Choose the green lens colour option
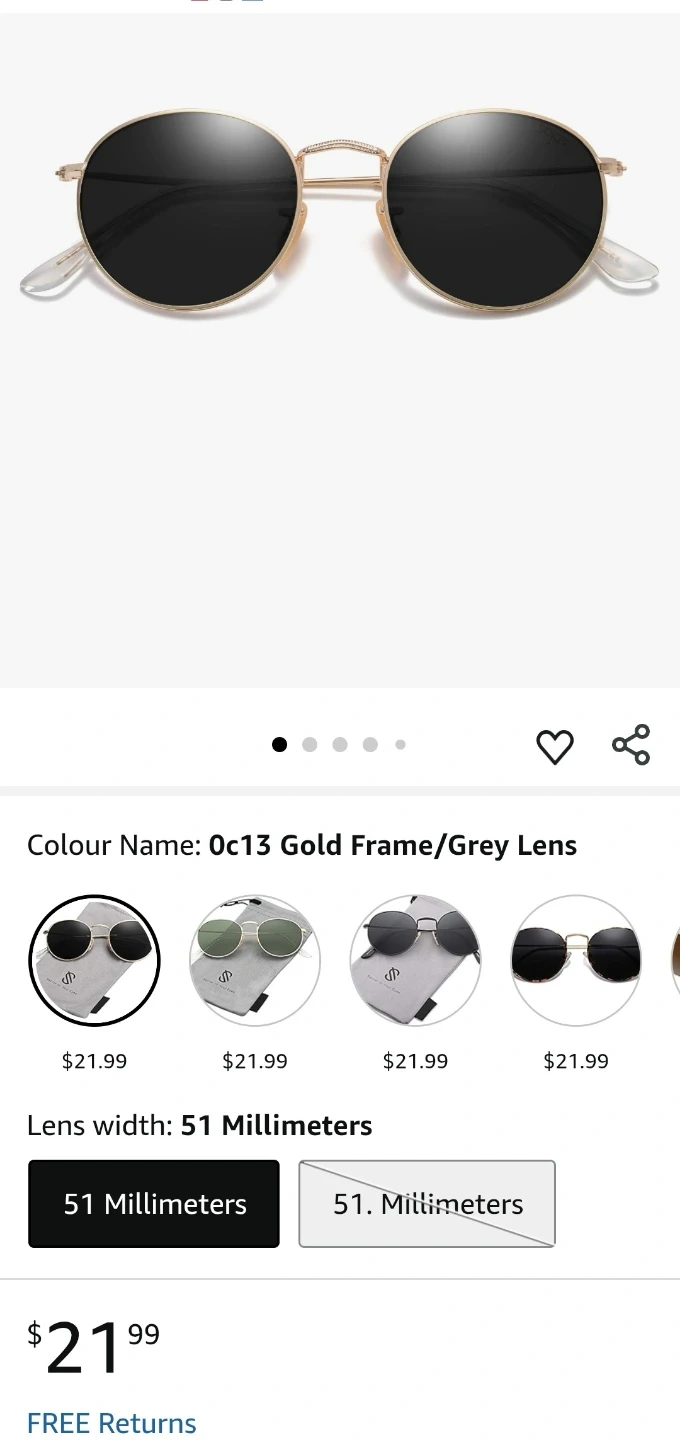Screen dimensions: 680x1440 (x=255, y=960)
